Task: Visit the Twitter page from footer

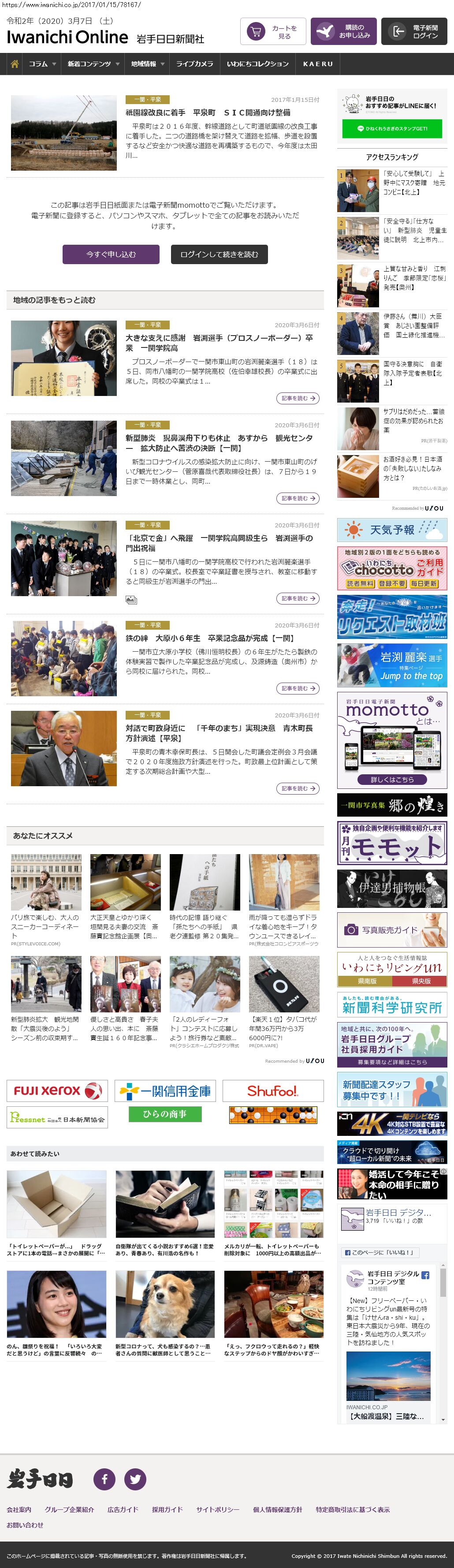Action: (x=135, y=1479)
